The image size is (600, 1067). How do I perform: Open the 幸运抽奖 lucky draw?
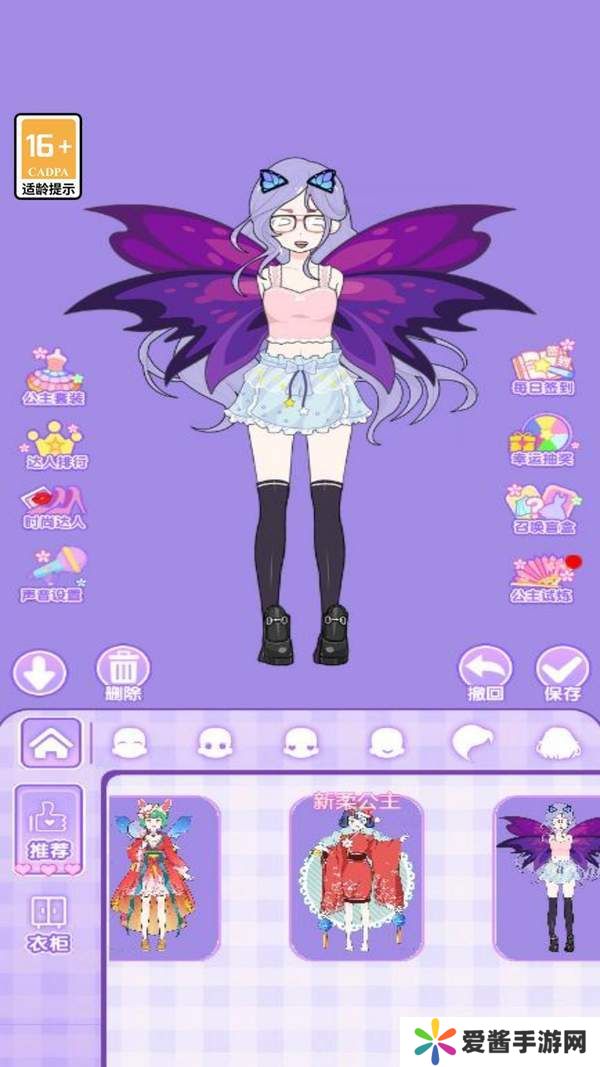[x=543, y=439]
